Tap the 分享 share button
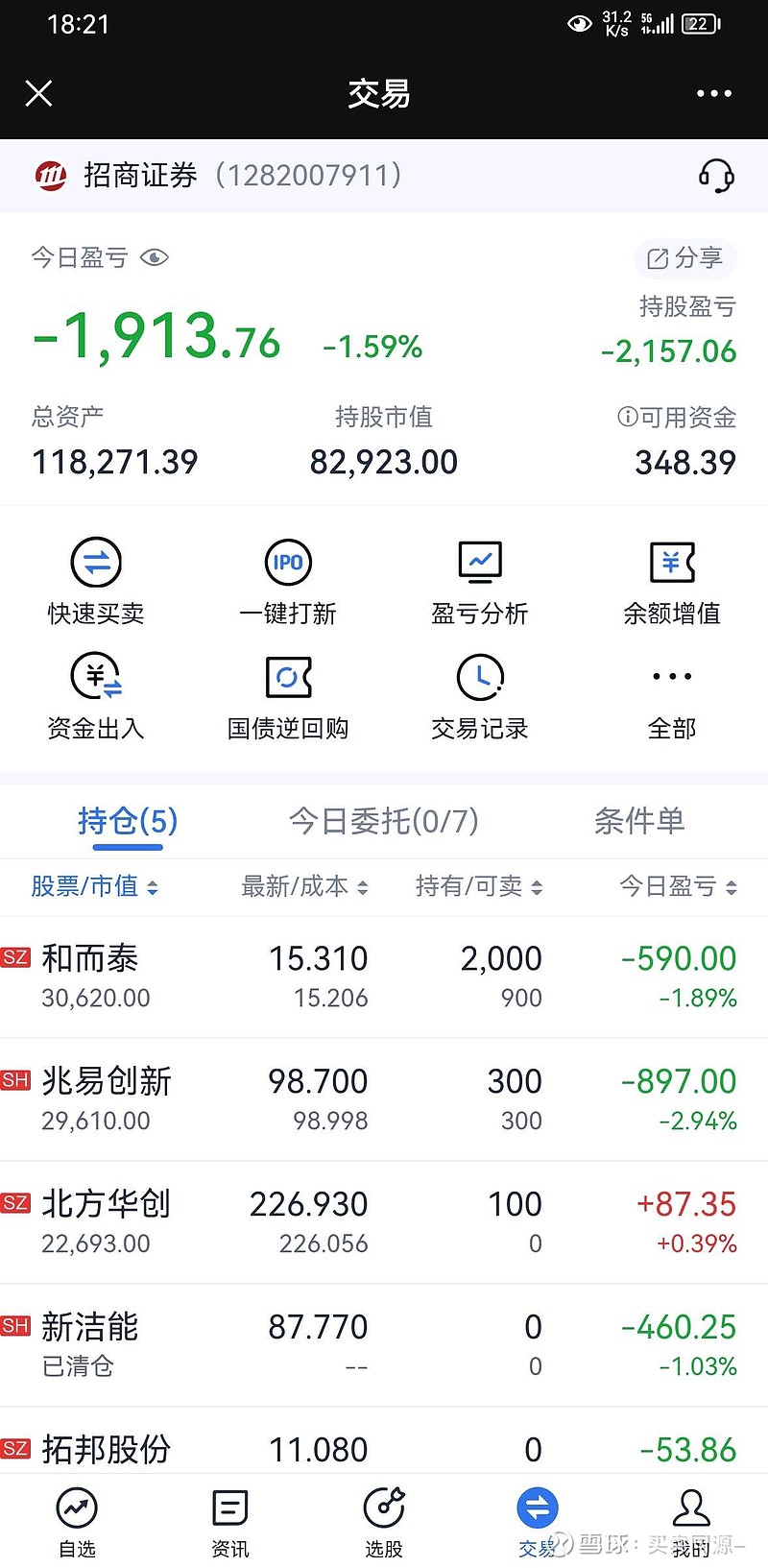The image size is (768, 1568). (685, 257)
